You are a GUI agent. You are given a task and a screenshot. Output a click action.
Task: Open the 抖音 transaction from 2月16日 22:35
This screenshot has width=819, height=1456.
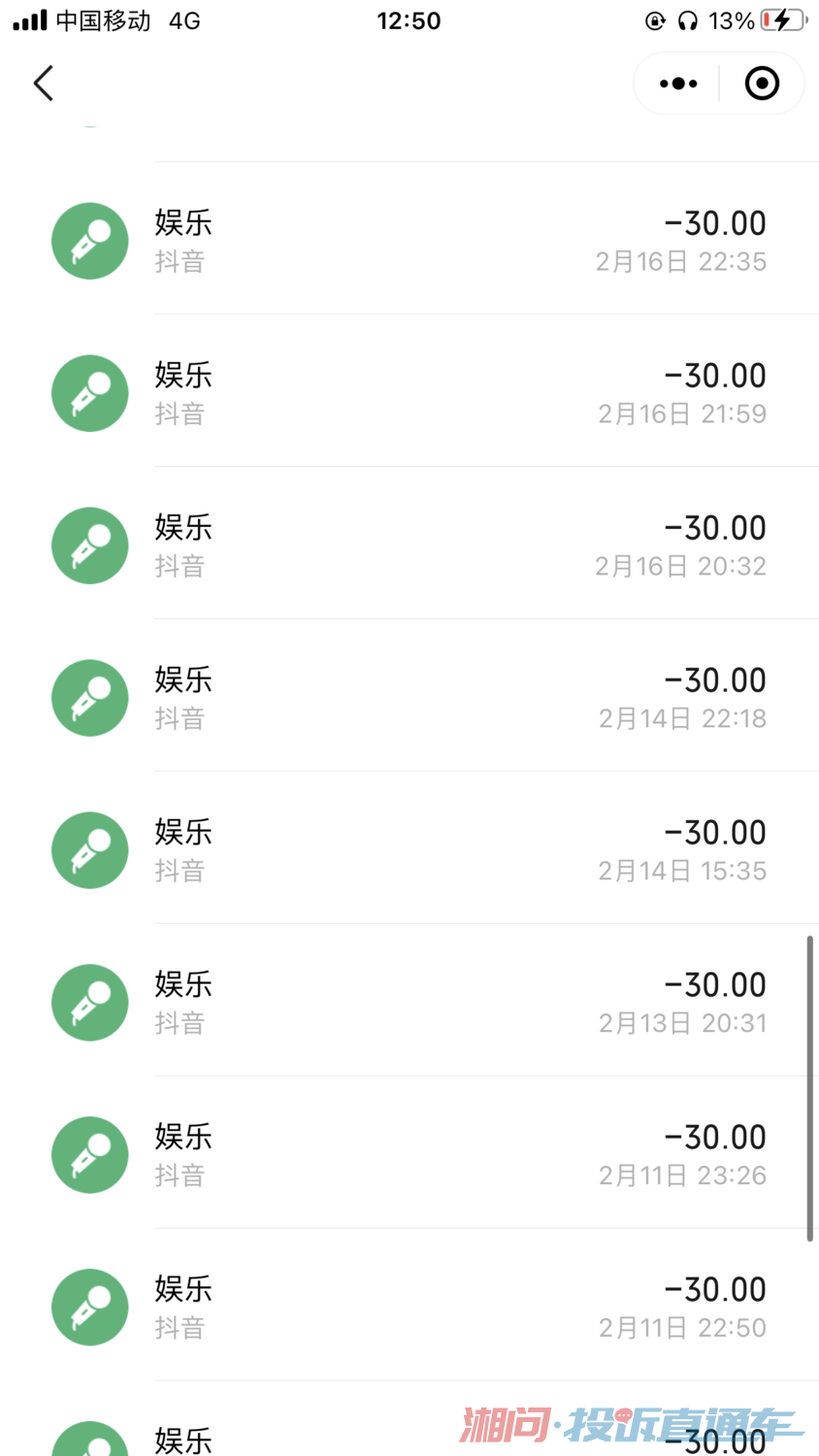pos(409,239)
